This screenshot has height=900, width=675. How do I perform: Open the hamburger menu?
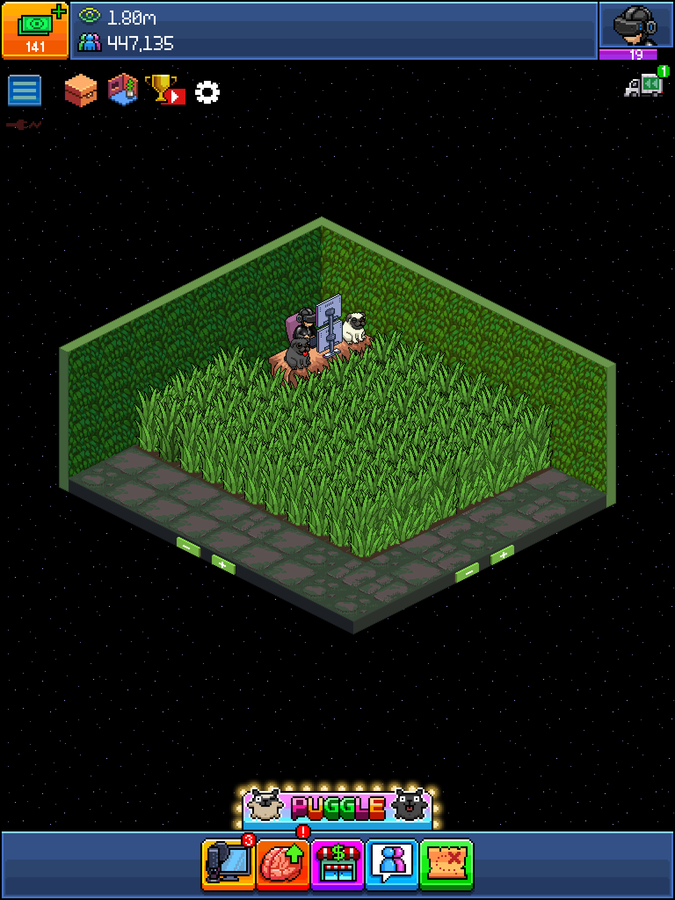click(25, 90)
